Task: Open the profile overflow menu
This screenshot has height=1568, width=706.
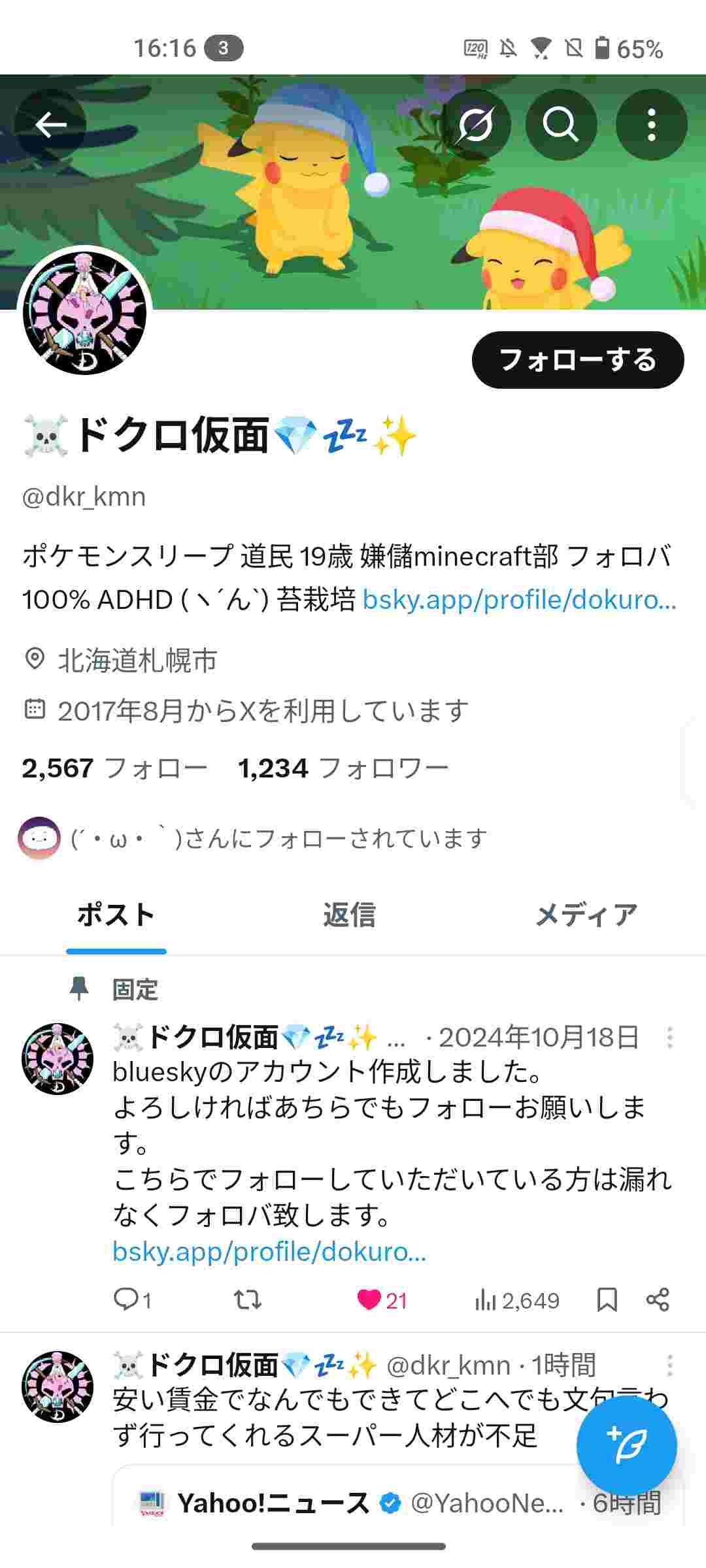Action: [x=651, y=124]
